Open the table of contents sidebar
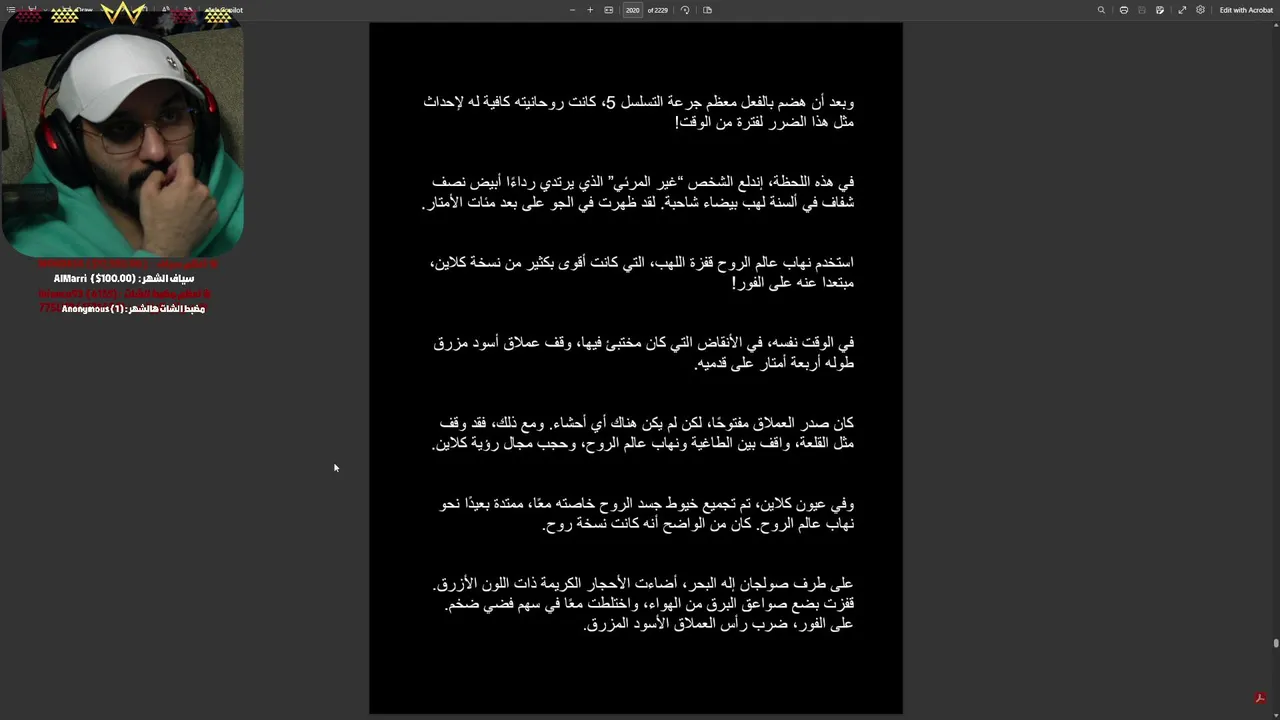The height and width of the screenshot is (720, 1280). point(11,10)
